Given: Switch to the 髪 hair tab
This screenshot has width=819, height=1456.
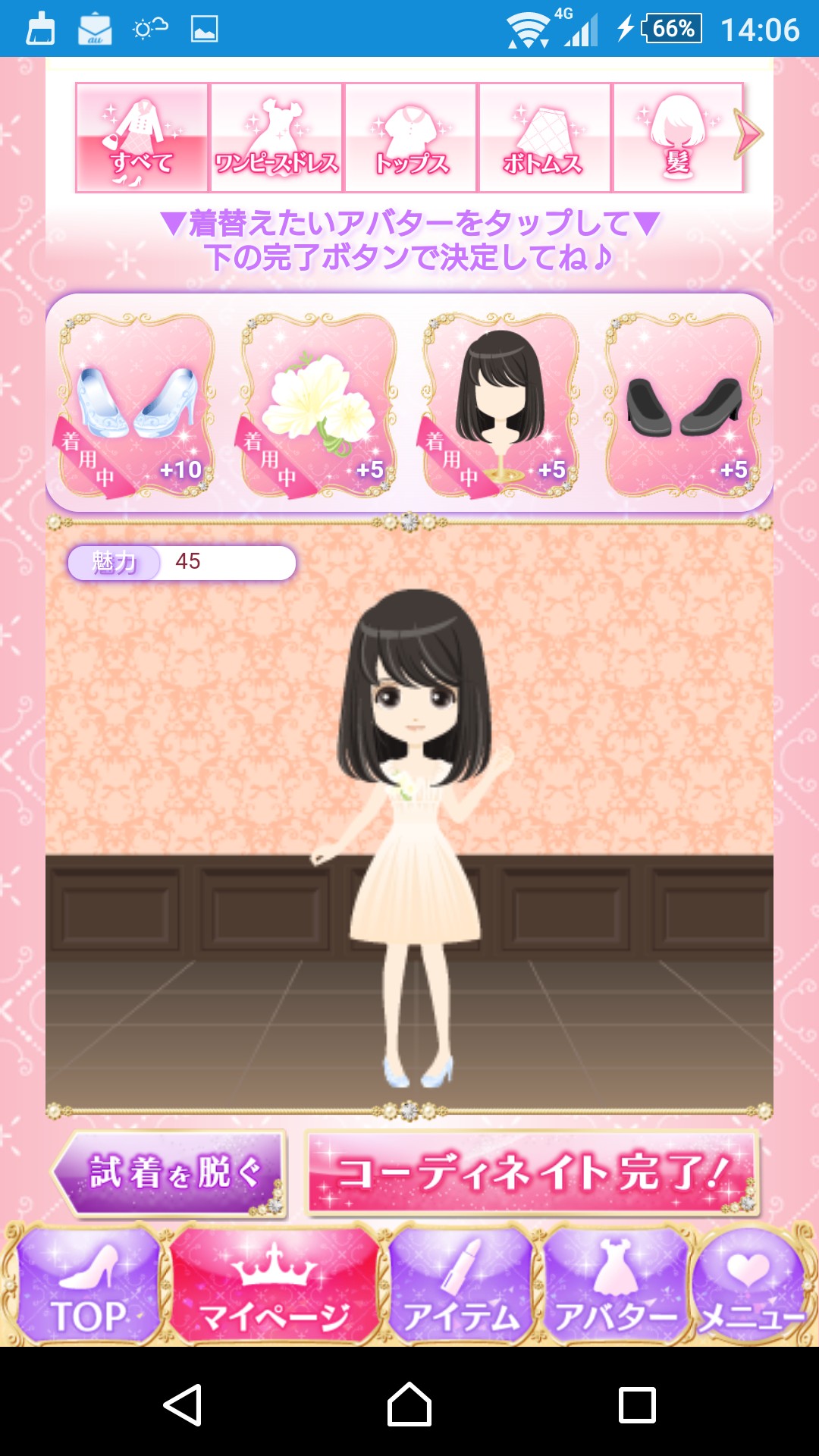Looking at the screenshot, I should pyautogui.click(x=677, y=138).
